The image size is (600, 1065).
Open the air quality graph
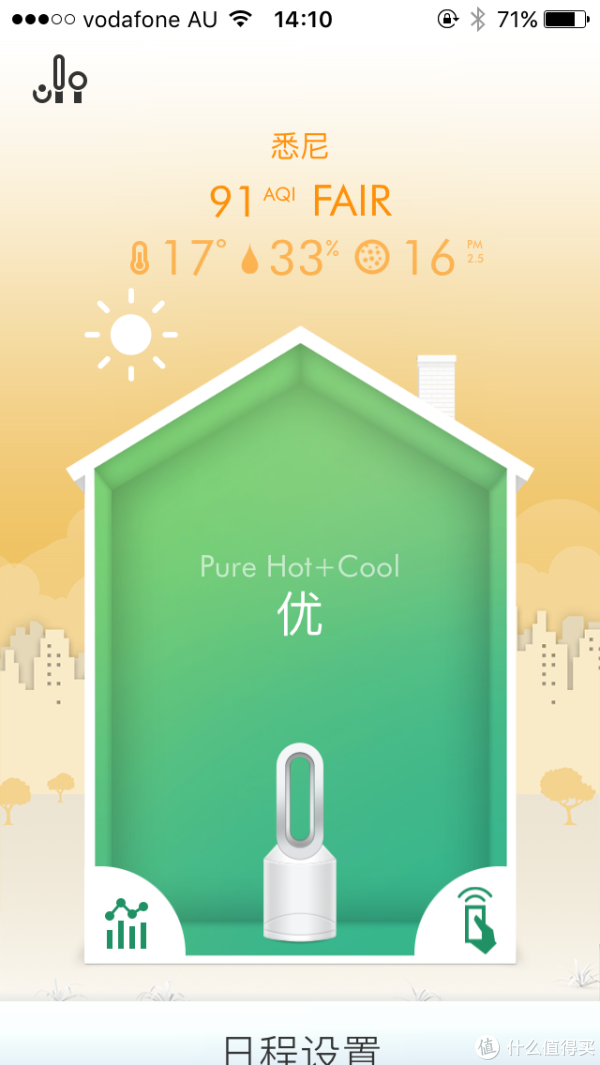[x=127, y=923]
